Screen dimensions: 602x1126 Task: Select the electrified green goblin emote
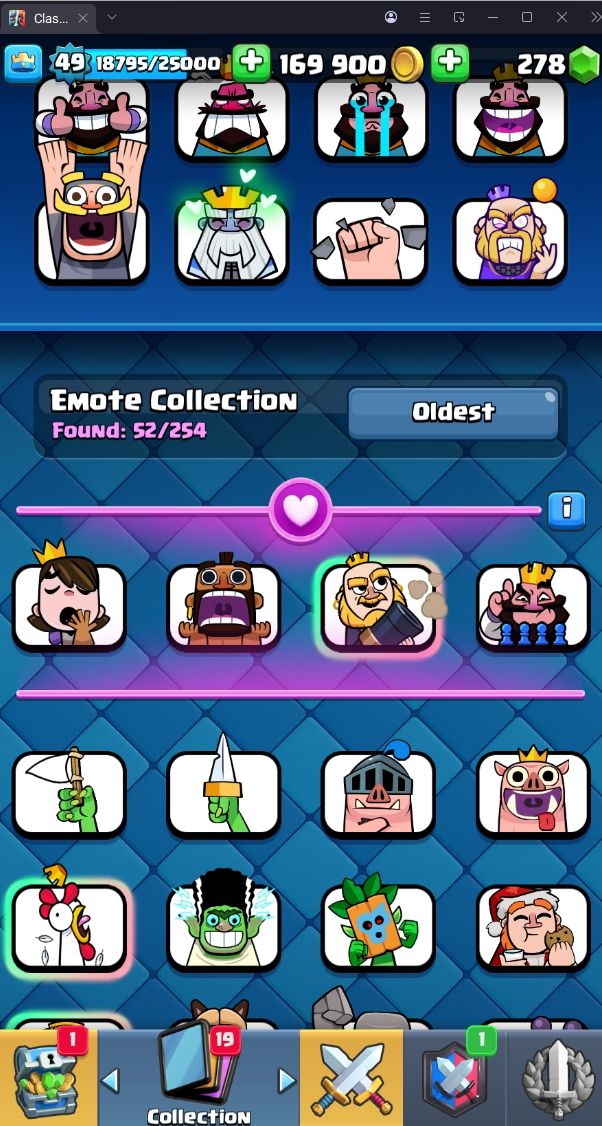[223, 927]
